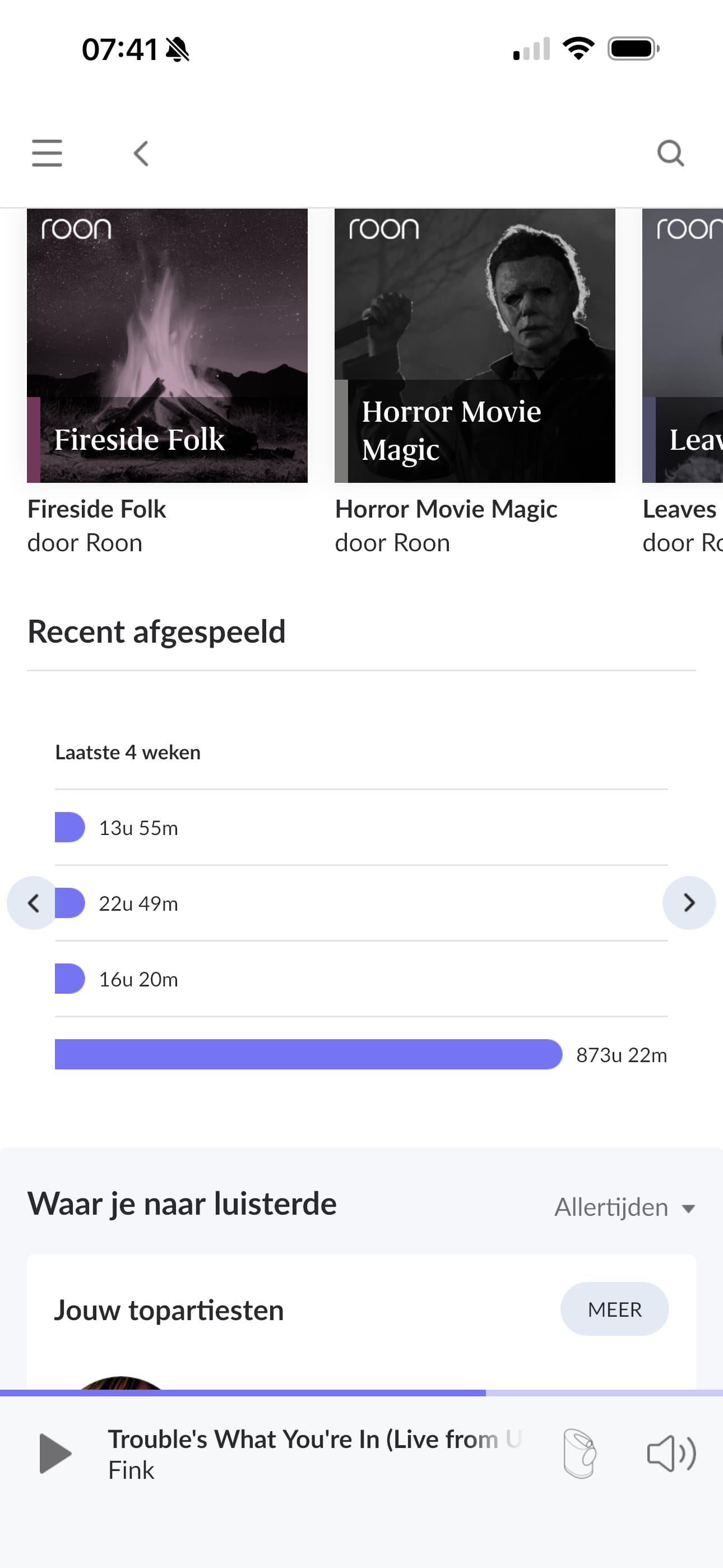
Task: Go back with the top arrow
Action: pyautogui.click(x=141, y=153)
